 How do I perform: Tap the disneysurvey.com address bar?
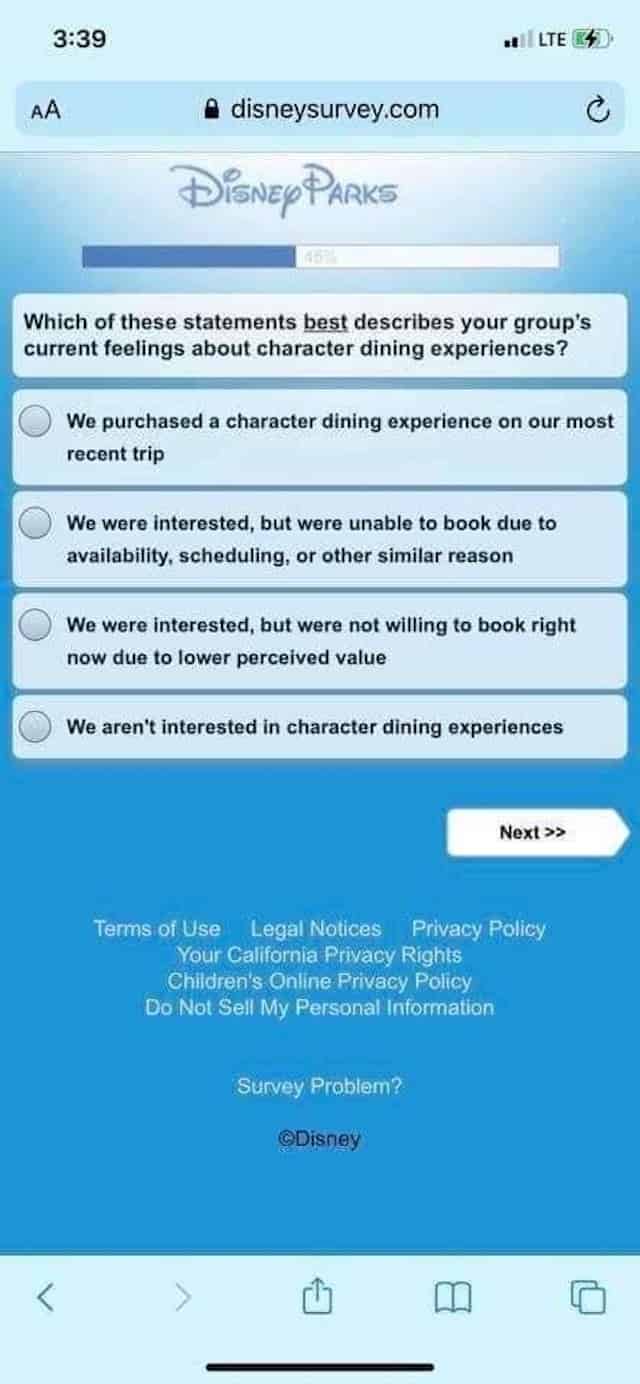tap(320, 109)
